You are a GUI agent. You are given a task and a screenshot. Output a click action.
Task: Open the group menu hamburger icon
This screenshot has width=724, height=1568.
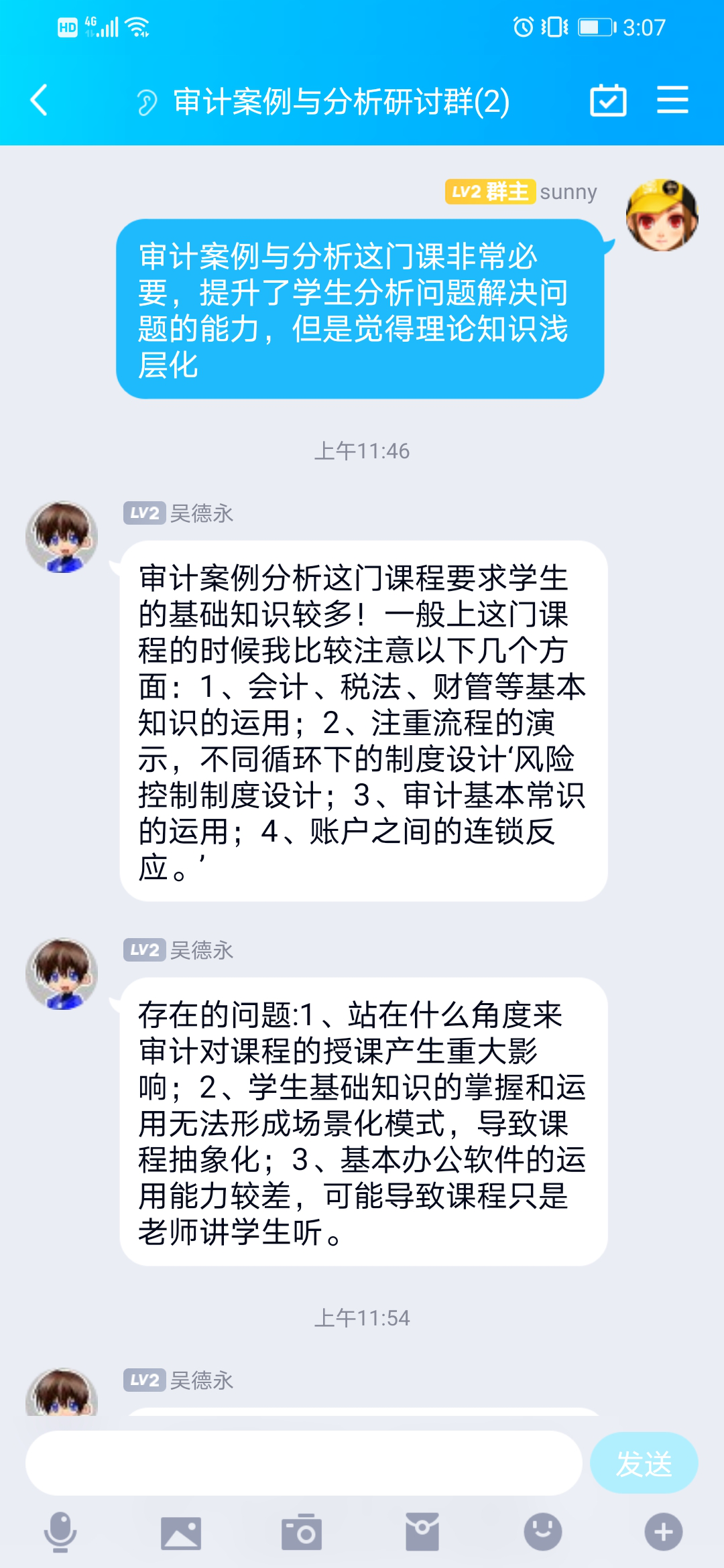click(x=672, y=100)
